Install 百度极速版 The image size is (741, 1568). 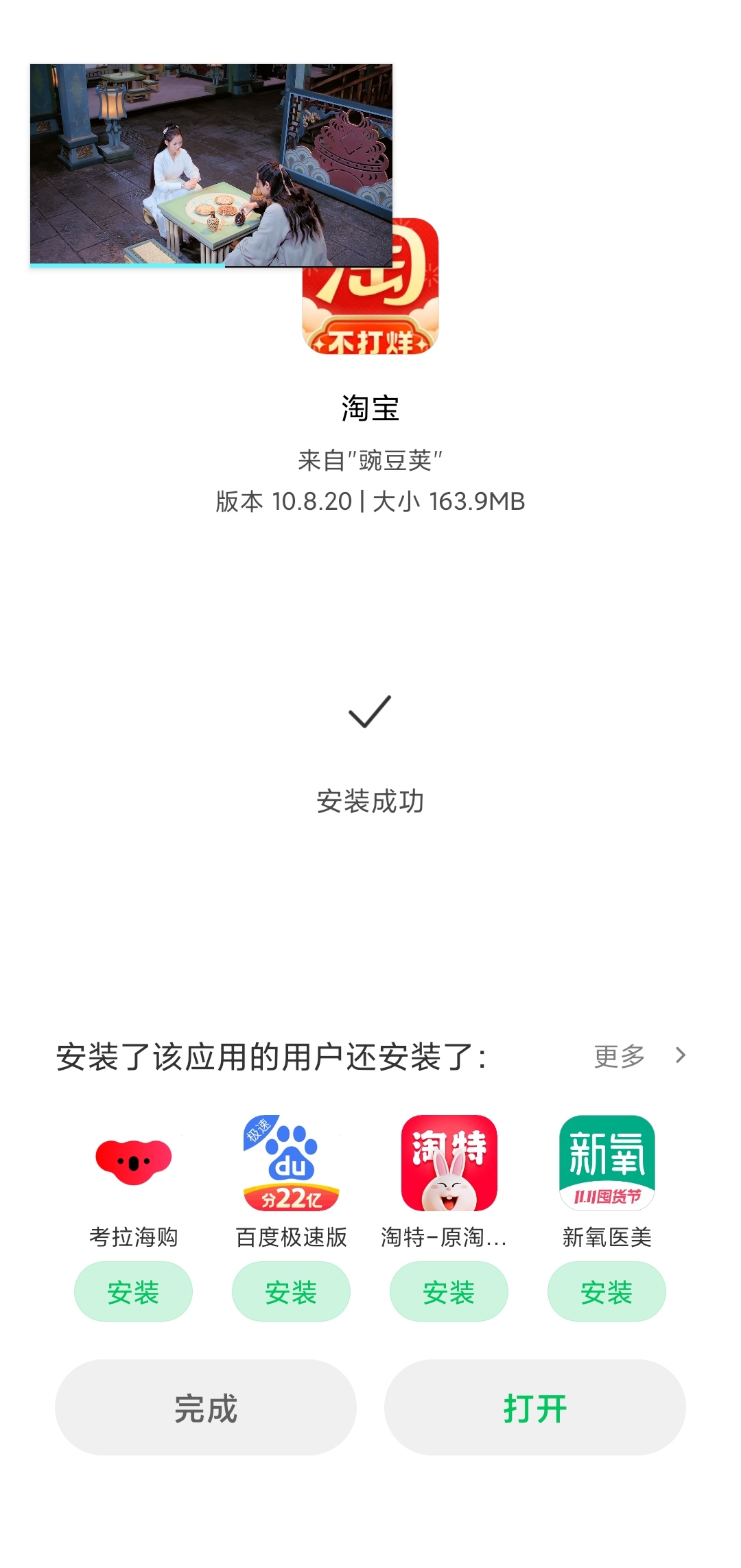(291, 1291)
